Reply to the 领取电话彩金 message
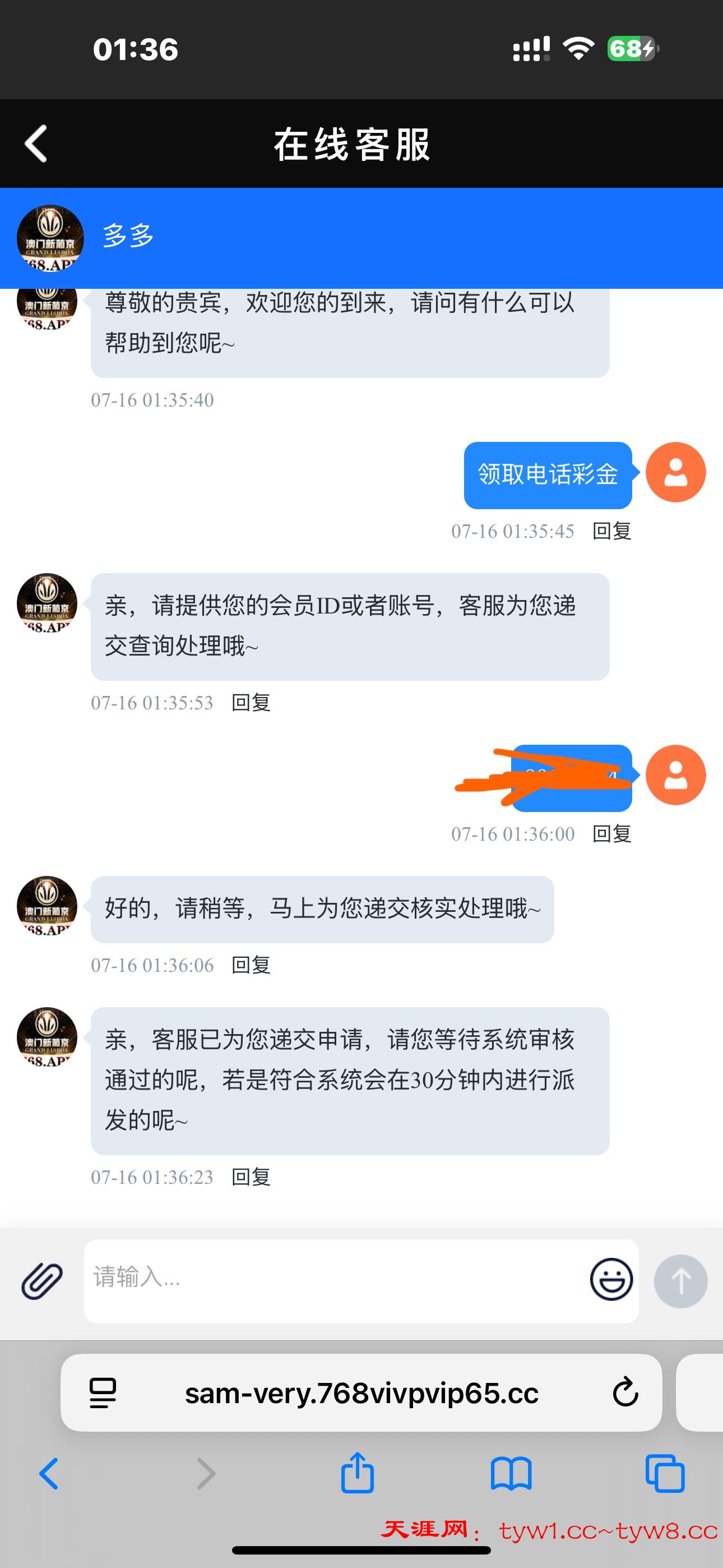The image size is (723, 1568). click(x=611, y=531)
